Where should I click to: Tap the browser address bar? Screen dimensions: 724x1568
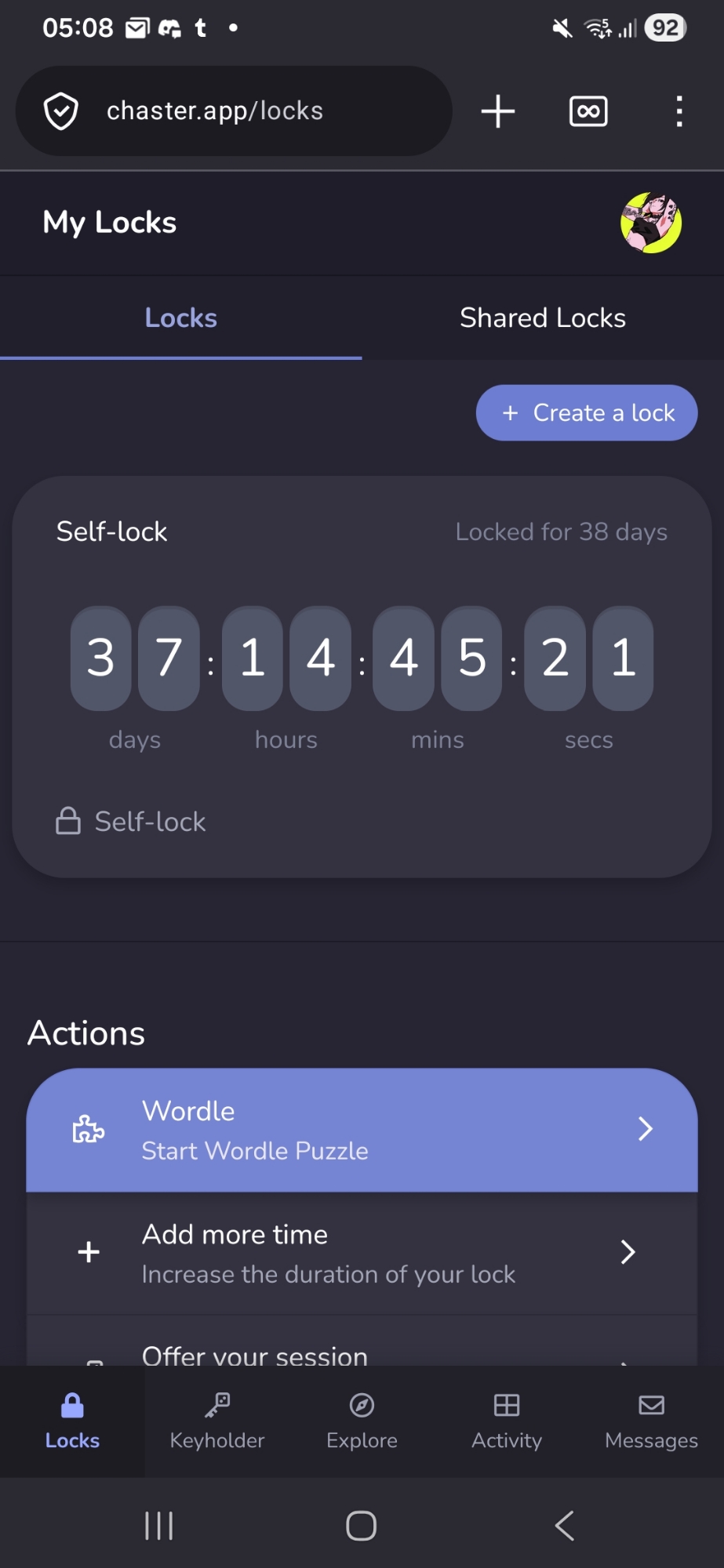coord(234,111)
